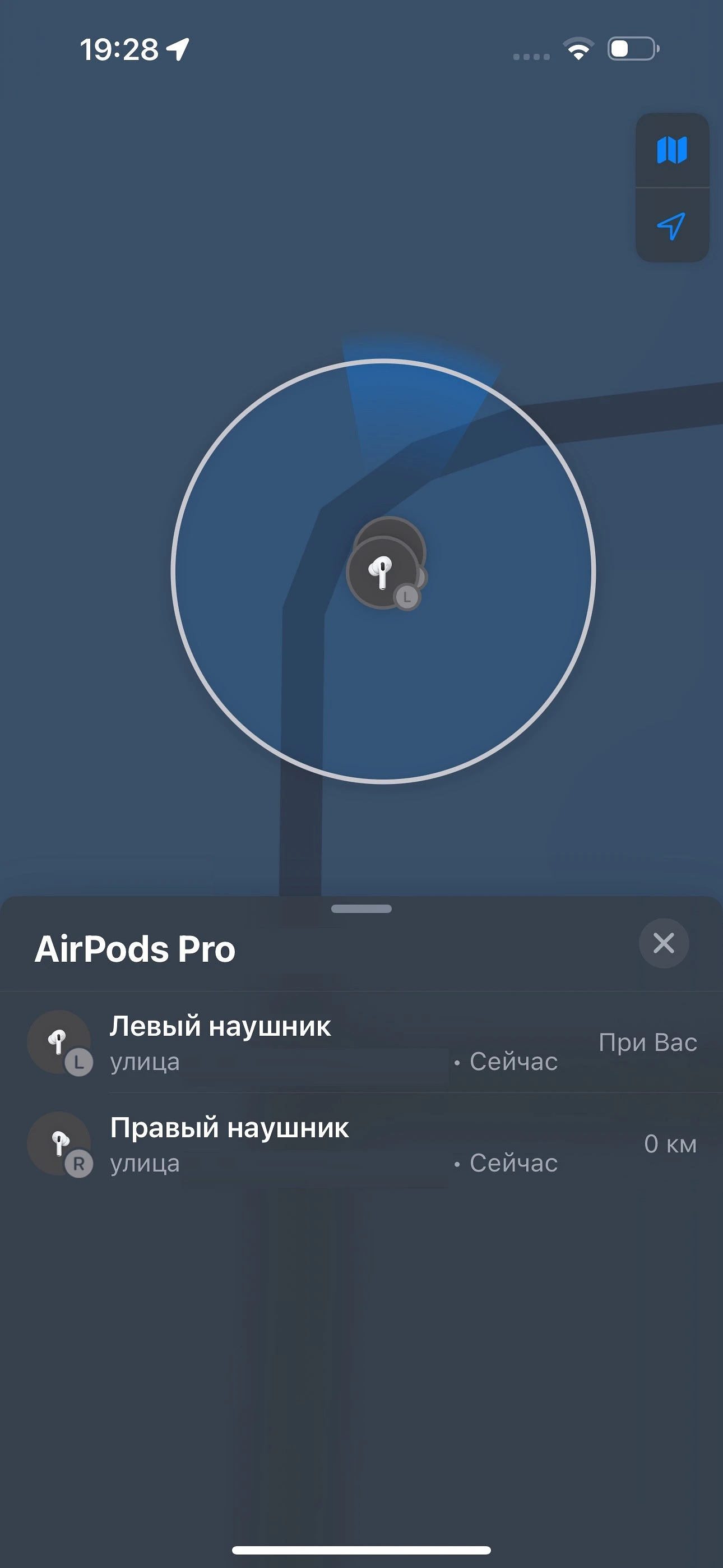Open Левый наушник details
This screenshot has height=1568, width=723.
(361, 1043)
